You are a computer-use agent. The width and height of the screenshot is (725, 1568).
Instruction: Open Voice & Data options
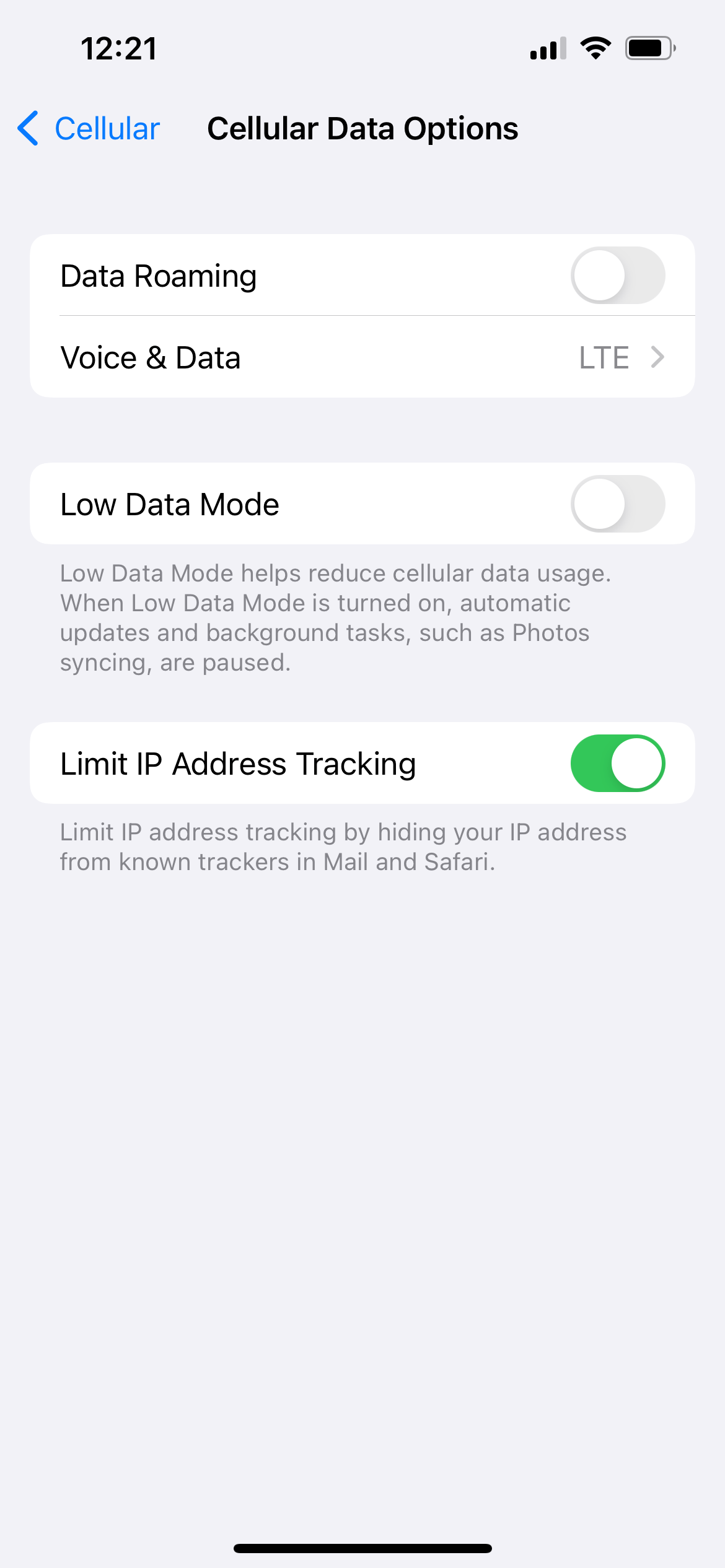tap(362, 357)
